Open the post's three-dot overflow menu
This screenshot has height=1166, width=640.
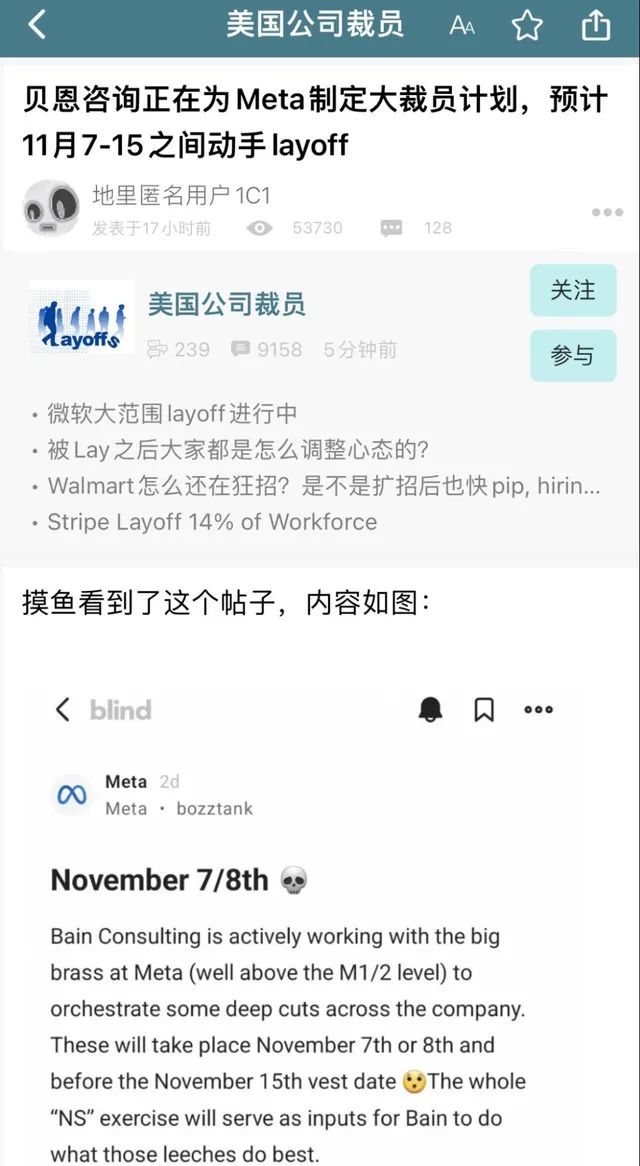tap(607, 212)
